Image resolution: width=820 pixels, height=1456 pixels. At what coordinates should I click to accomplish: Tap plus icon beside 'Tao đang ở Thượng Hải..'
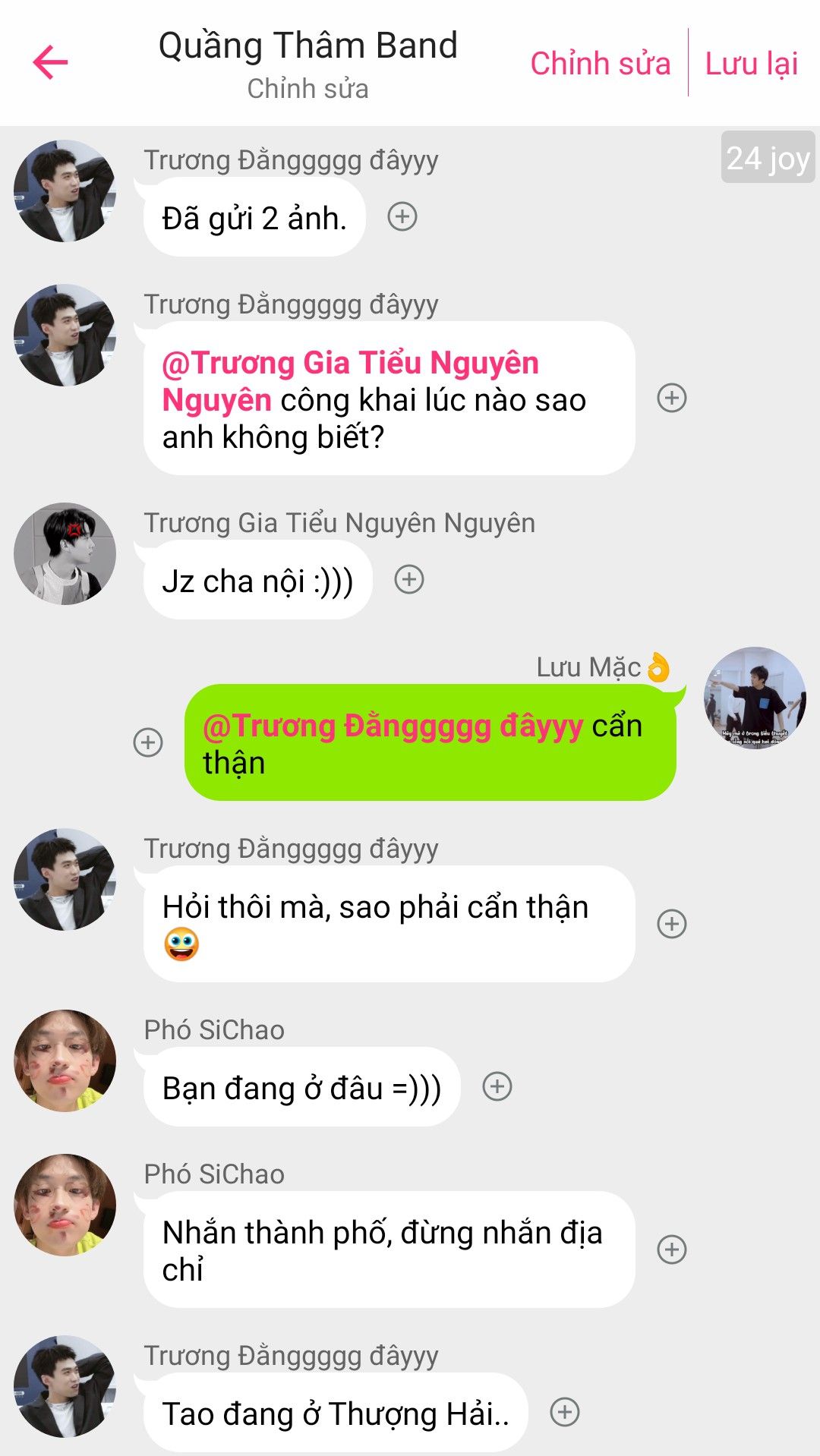click(x=565, y=1412)
